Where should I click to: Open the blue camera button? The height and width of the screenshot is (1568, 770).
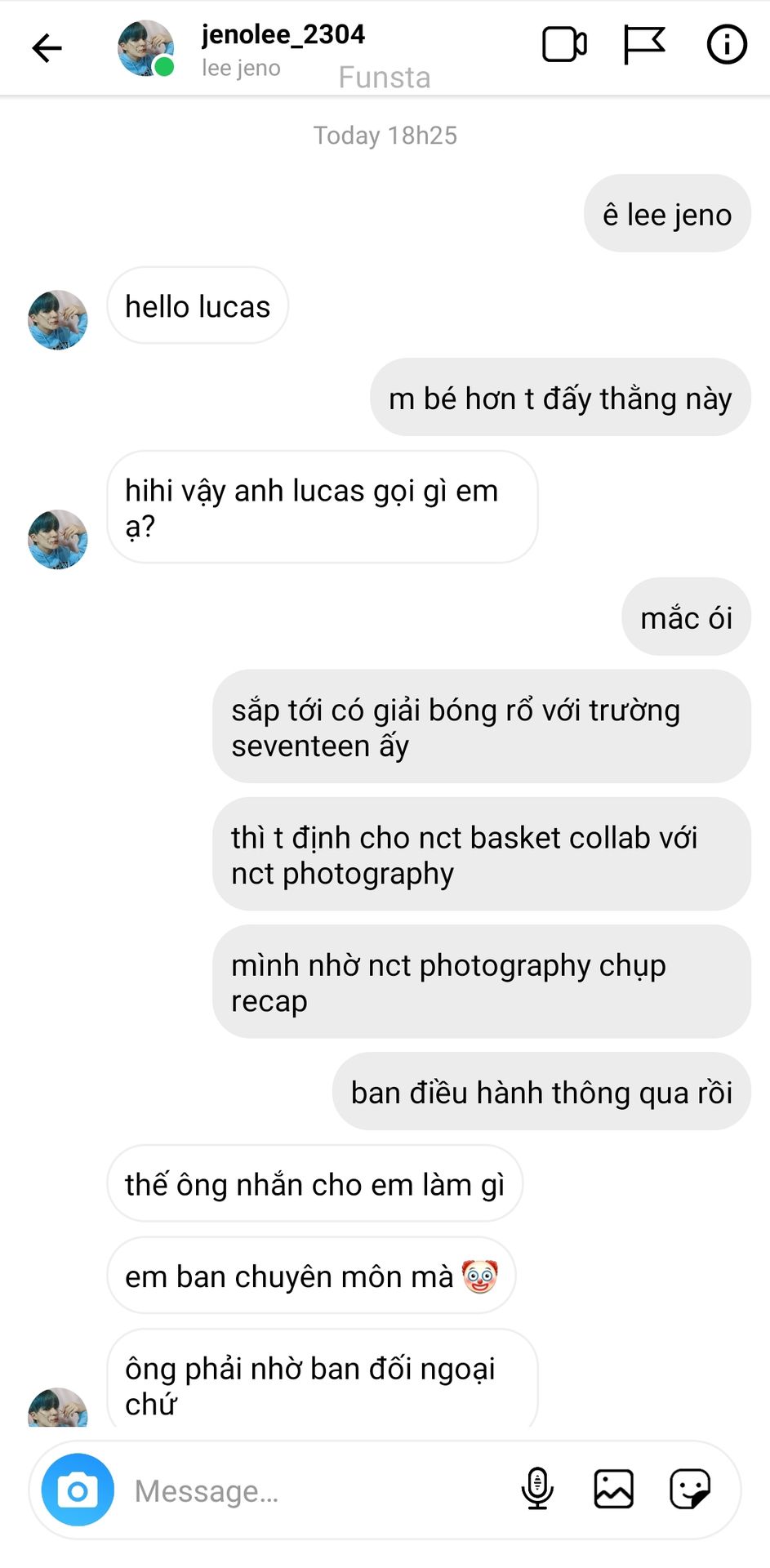pos(78,1490)
